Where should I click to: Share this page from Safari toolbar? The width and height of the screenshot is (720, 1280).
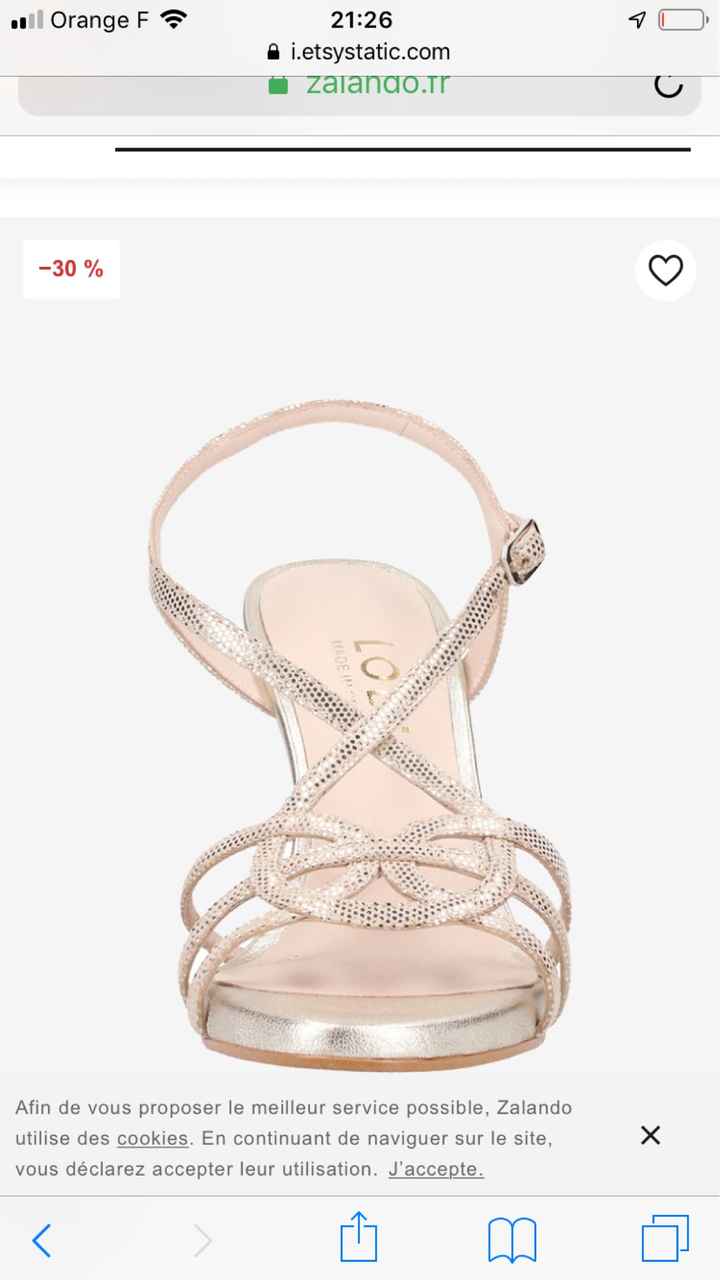(x=358, y=1240)
